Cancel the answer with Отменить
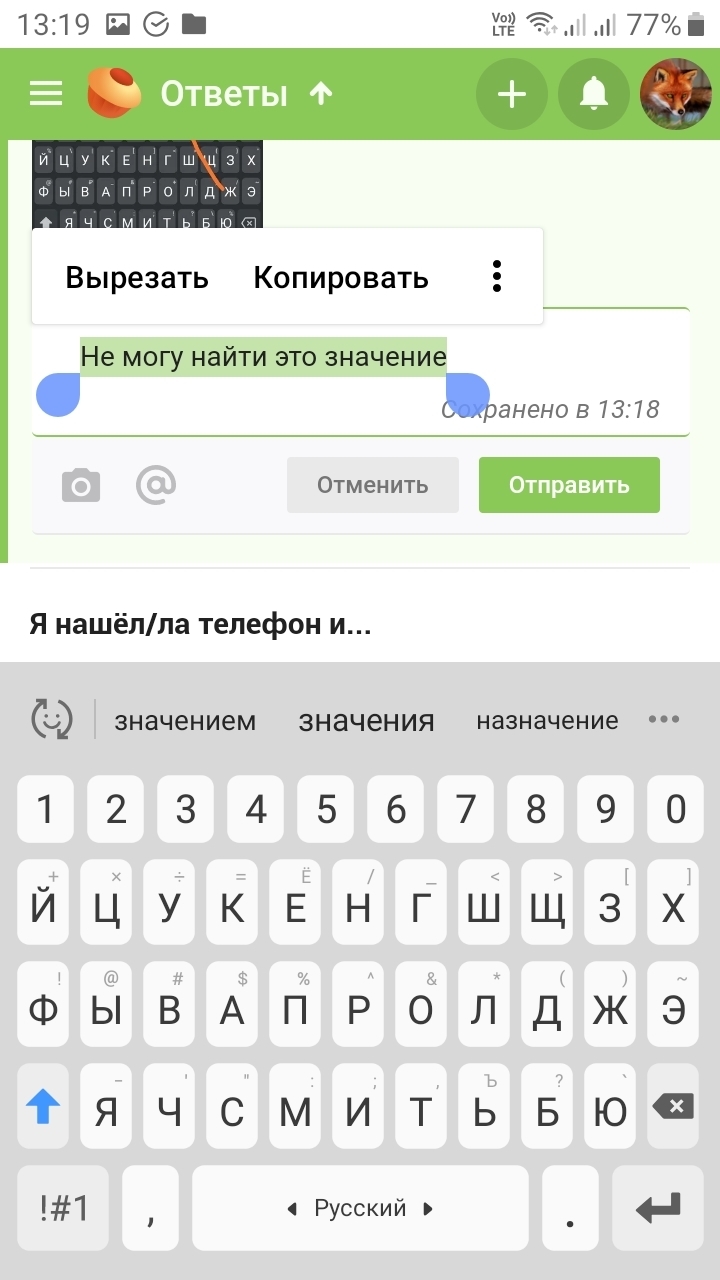Viewport: 720px width, 1280px height. 372,485
